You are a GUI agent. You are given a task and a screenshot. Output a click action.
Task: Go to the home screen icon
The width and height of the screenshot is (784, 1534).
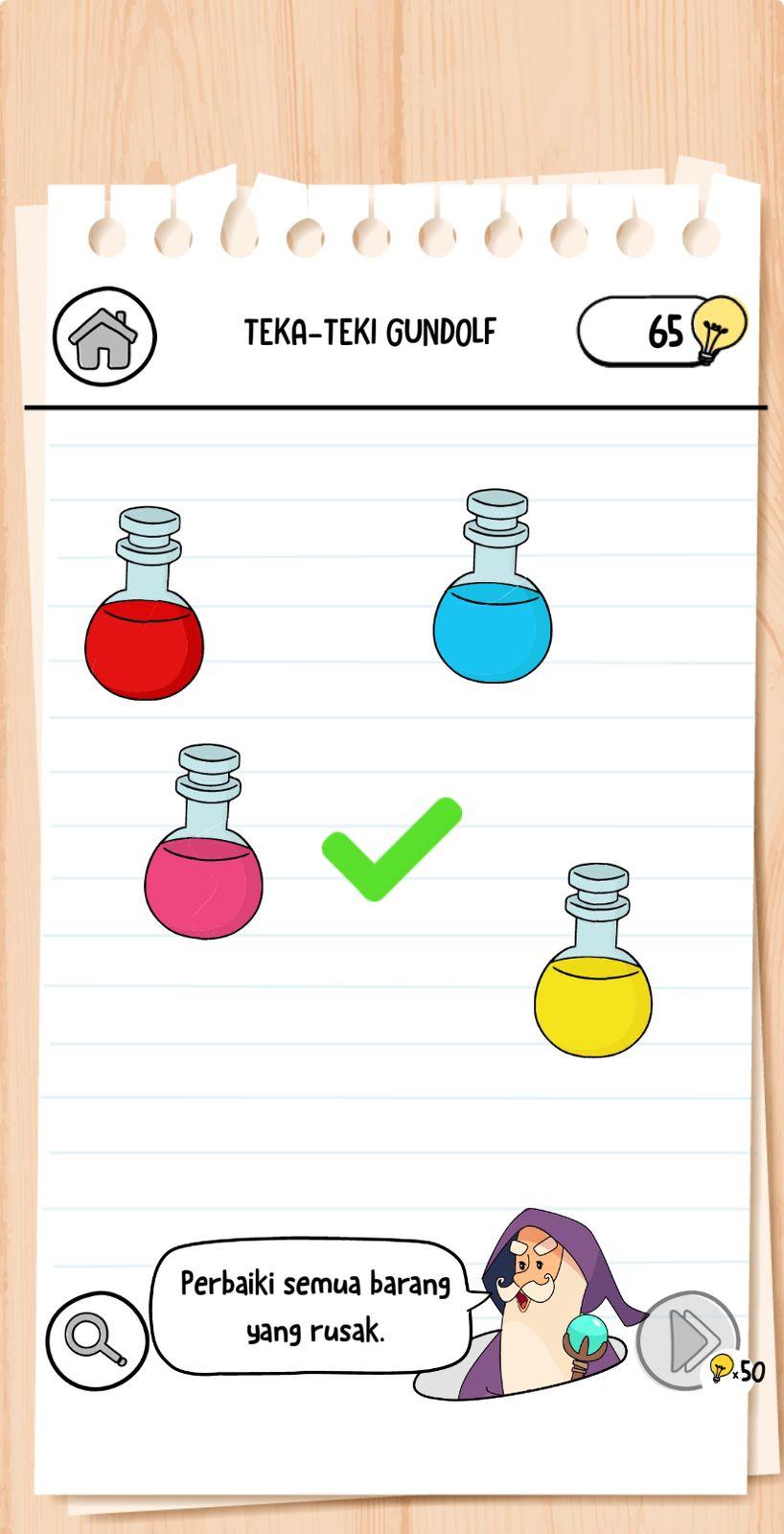click(104, 337)
